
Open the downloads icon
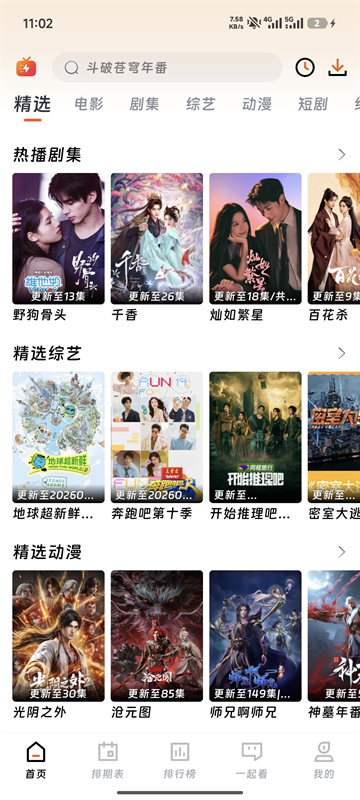tap(338, 67)
